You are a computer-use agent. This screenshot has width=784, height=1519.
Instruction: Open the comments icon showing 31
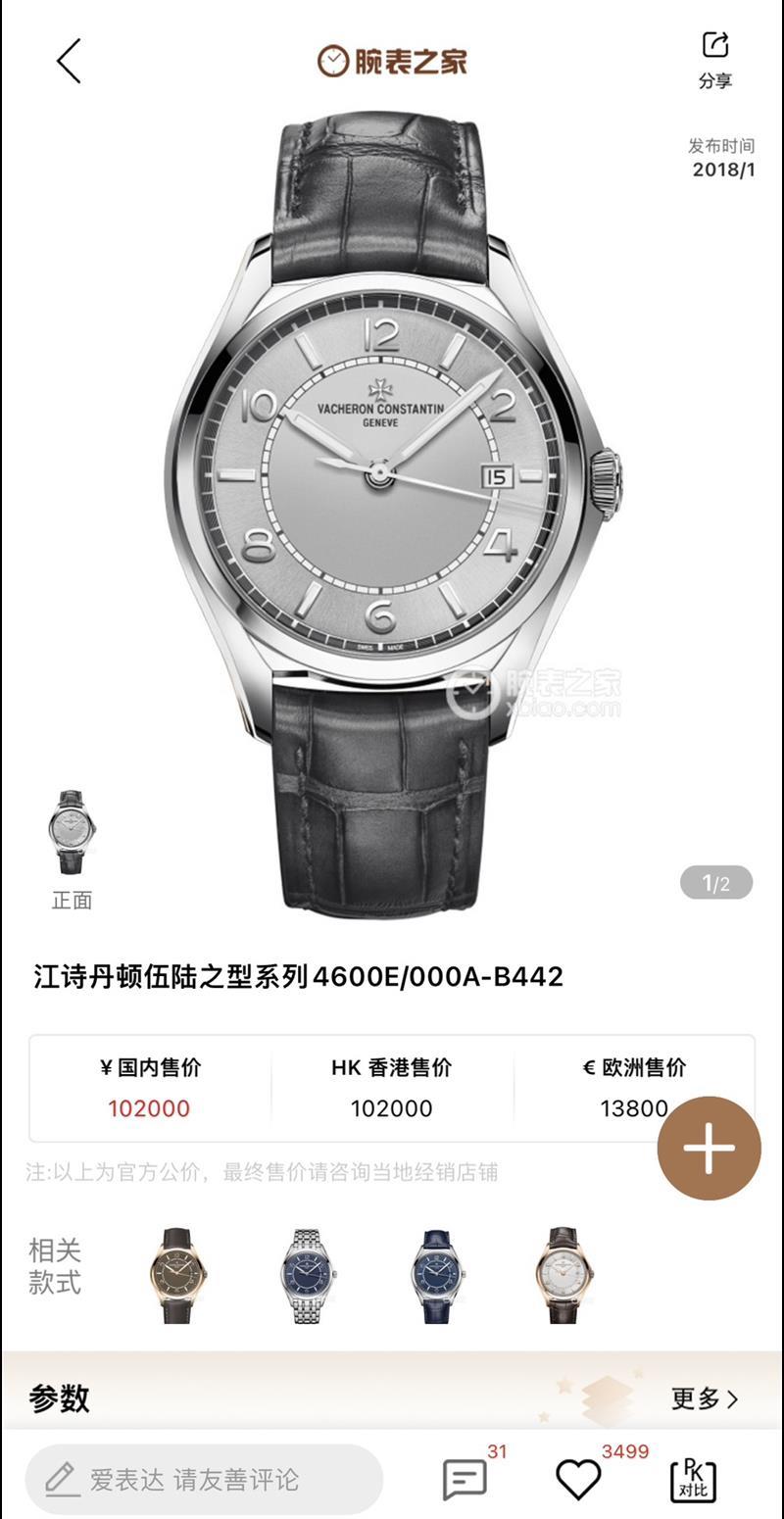point(465,1479)
